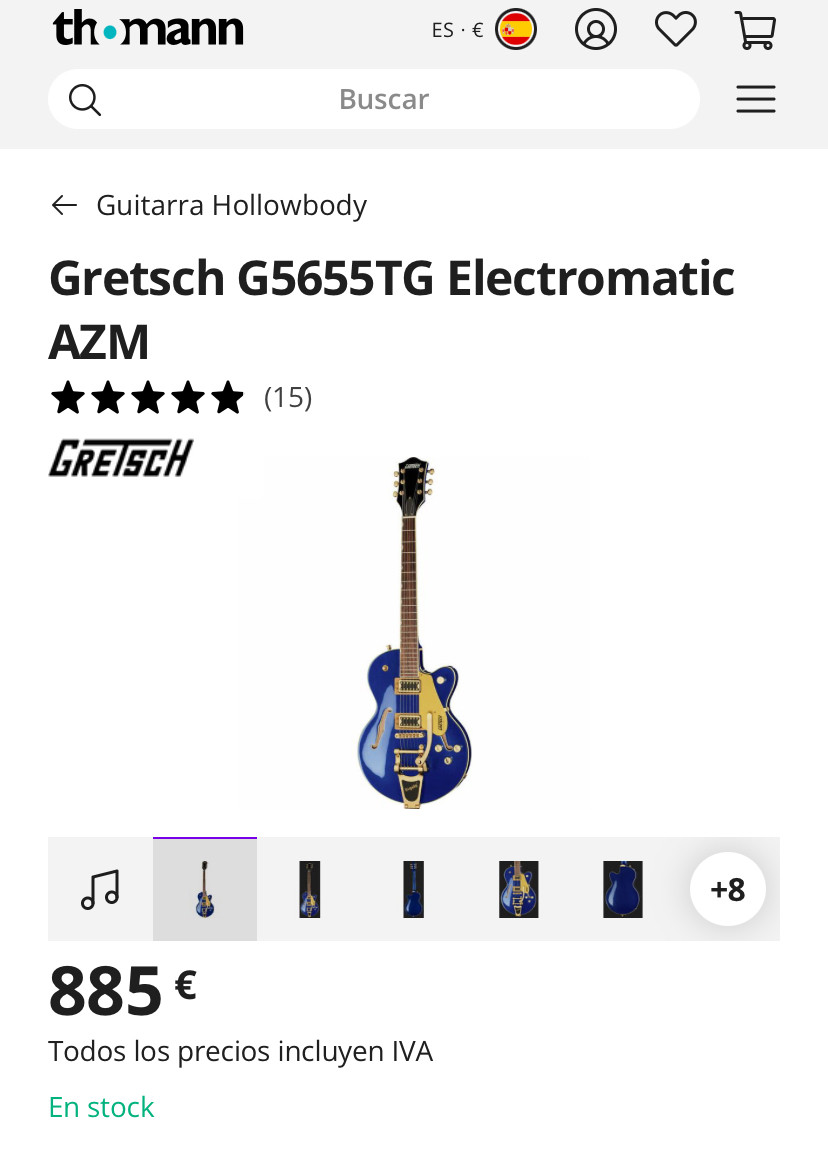Show the guitar back-view thumbnail
The height and width of the screenshot is (1153, 828).
click(622, 889)
